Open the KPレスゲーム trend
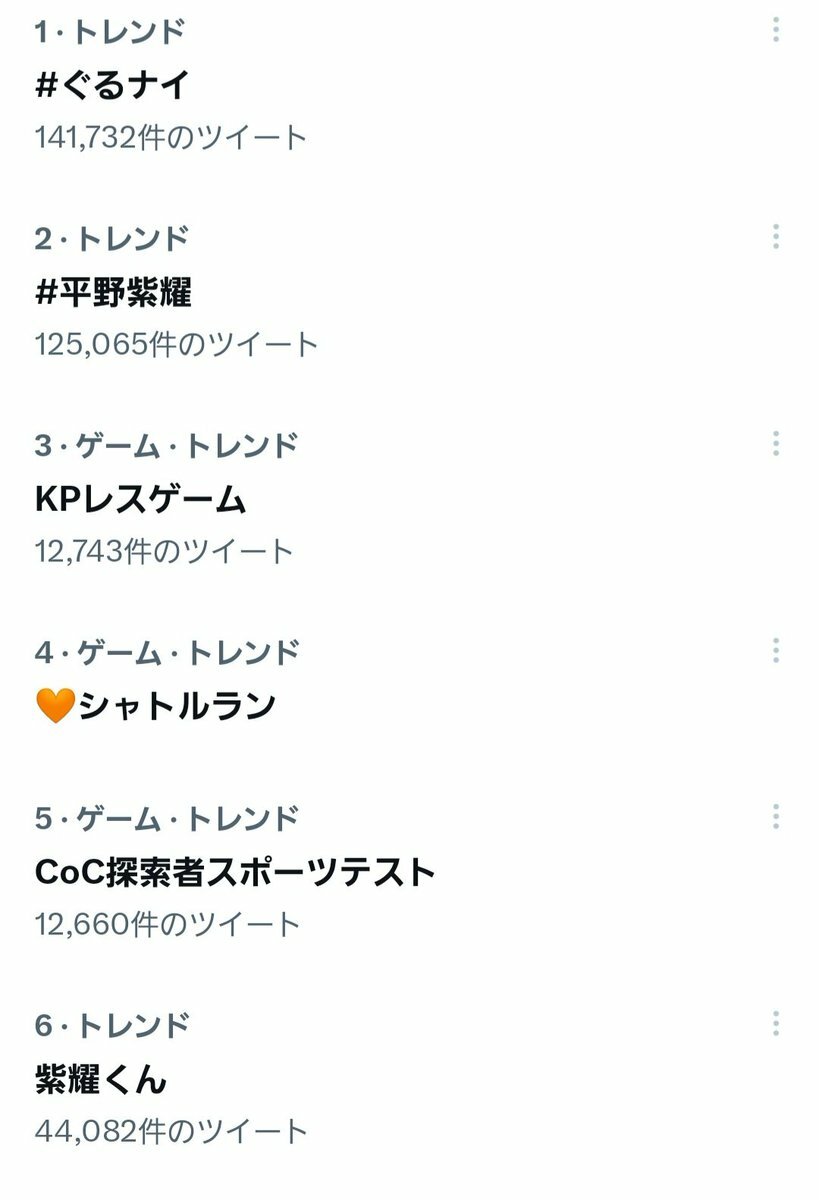The image size is (819, 1200). point(141,499)
